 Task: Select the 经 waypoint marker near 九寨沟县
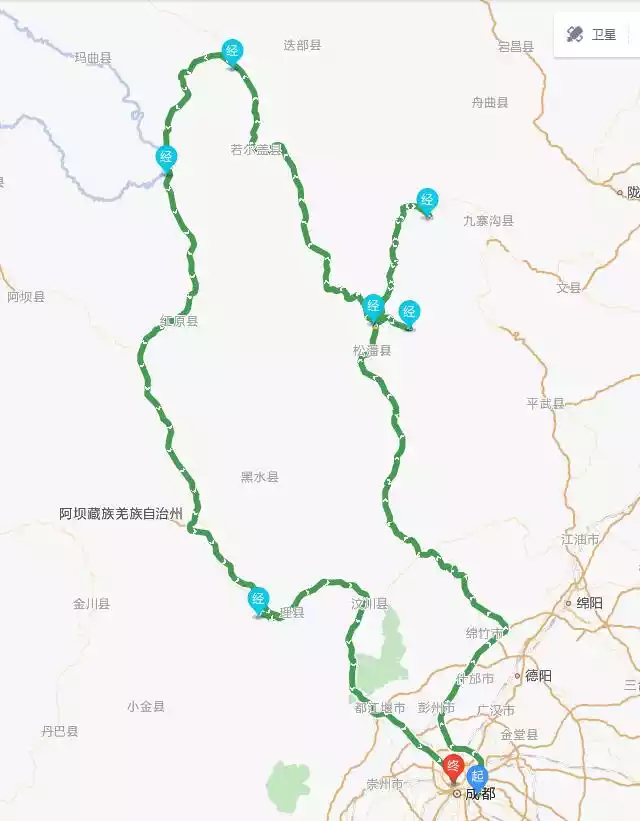coord(427,200)
